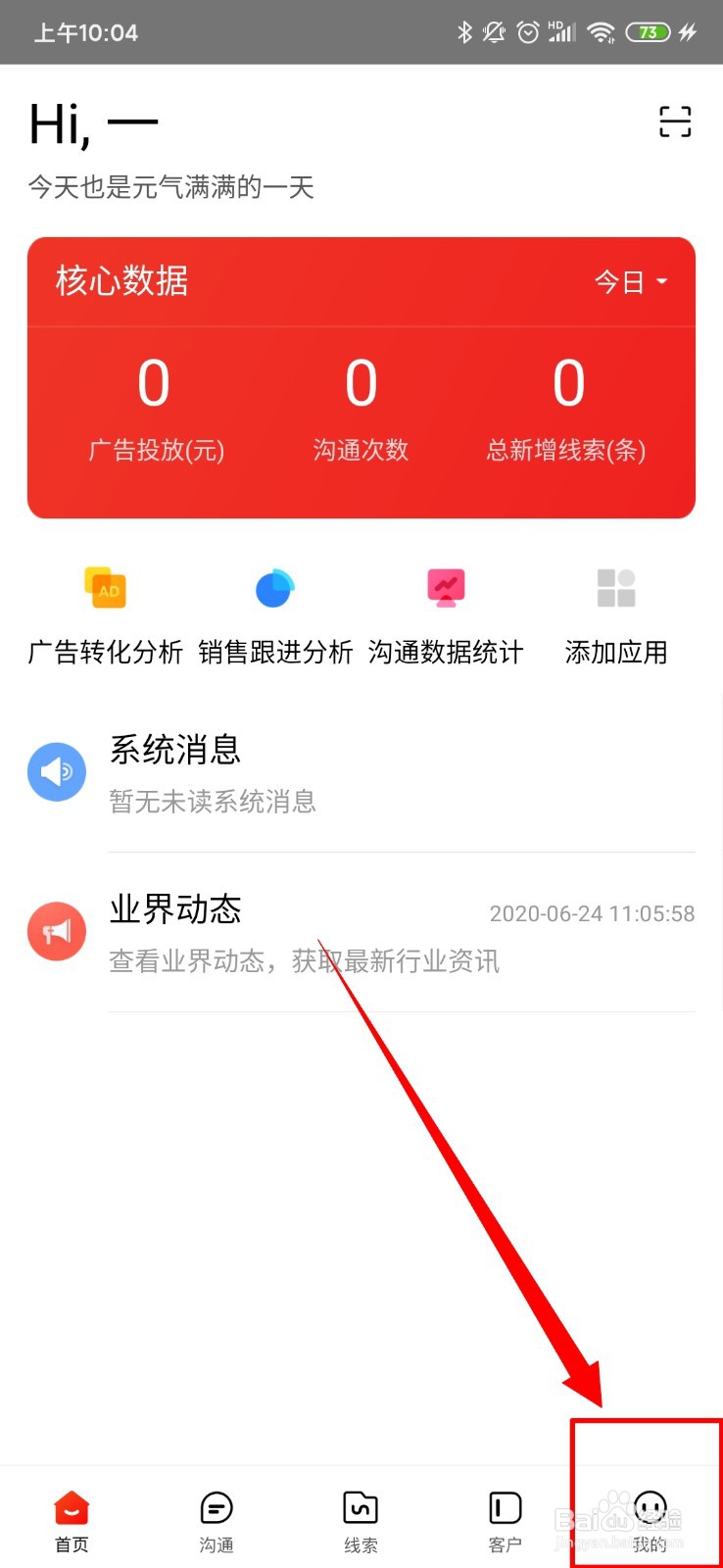Open 系统消息 via the speaker icon
The width and height of the screenshot is (723, 1568).
tap(57, 771)
